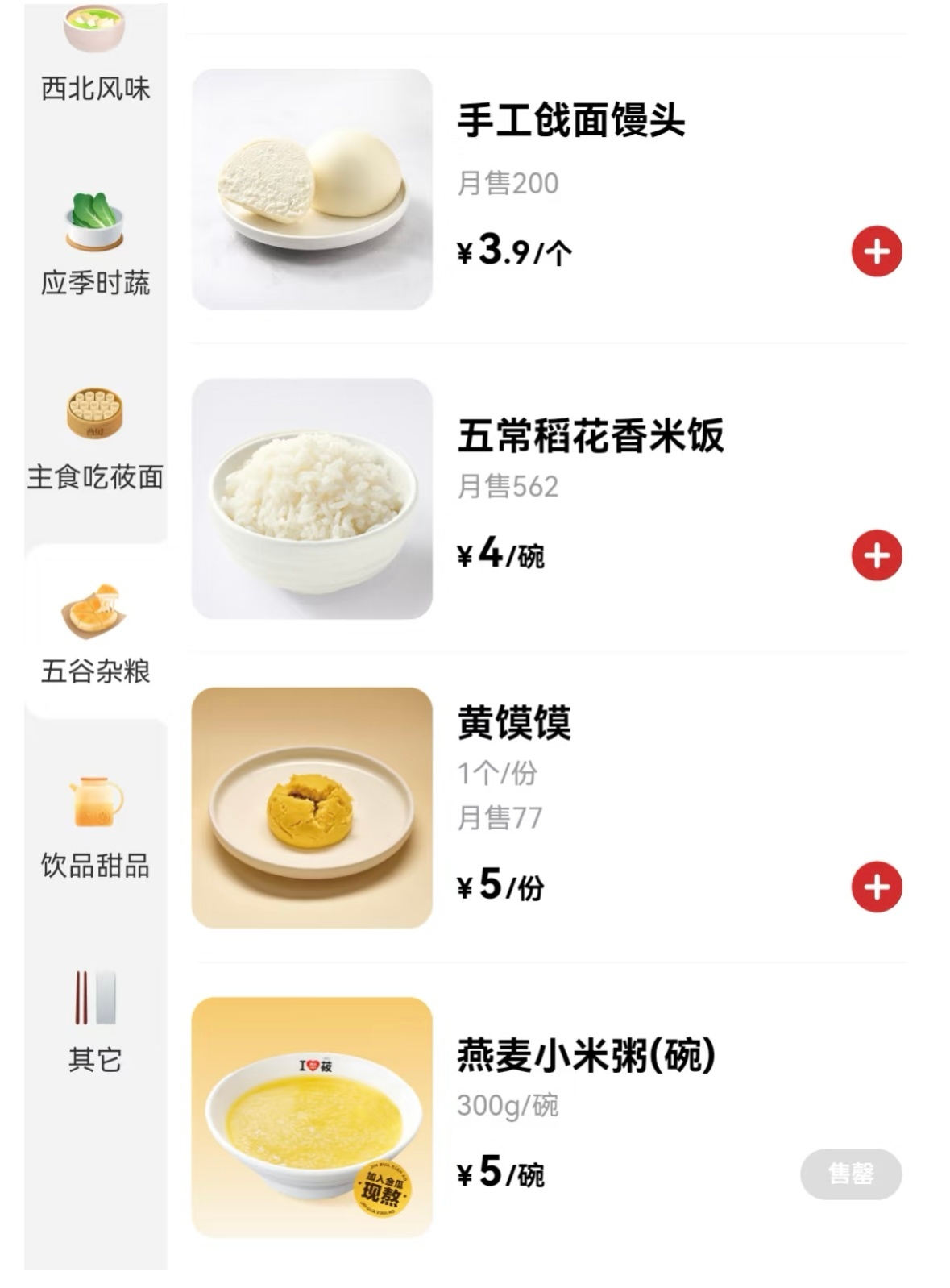The height and width of the screenshot is (1288, 950).
Task: Open the 五常稻花香米饭 dish image
Action: 312,498
